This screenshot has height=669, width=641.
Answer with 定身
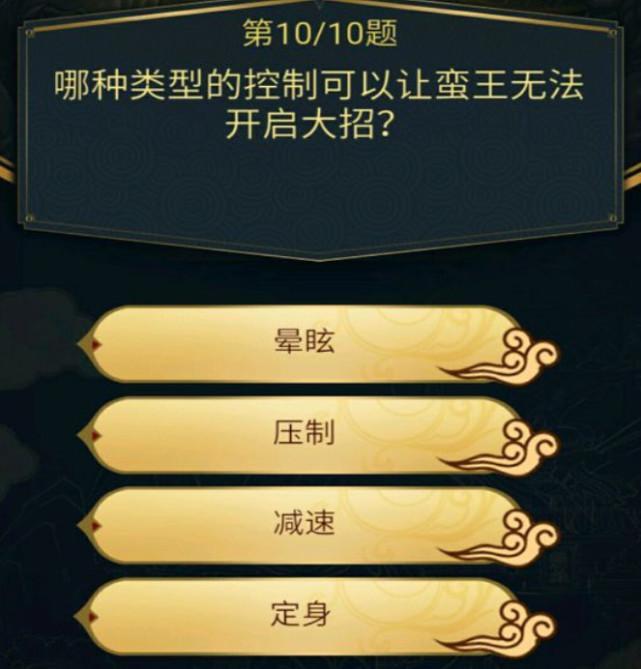[303, 613]
